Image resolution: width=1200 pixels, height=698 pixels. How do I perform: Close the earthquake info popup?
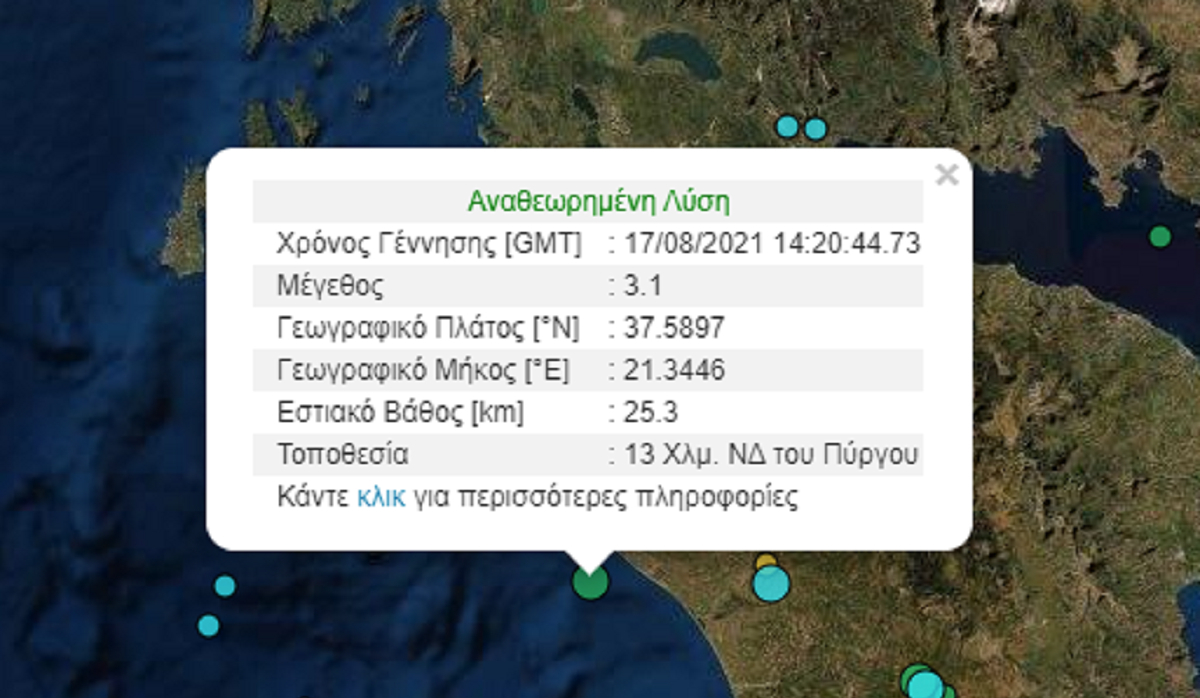(946, 176)
